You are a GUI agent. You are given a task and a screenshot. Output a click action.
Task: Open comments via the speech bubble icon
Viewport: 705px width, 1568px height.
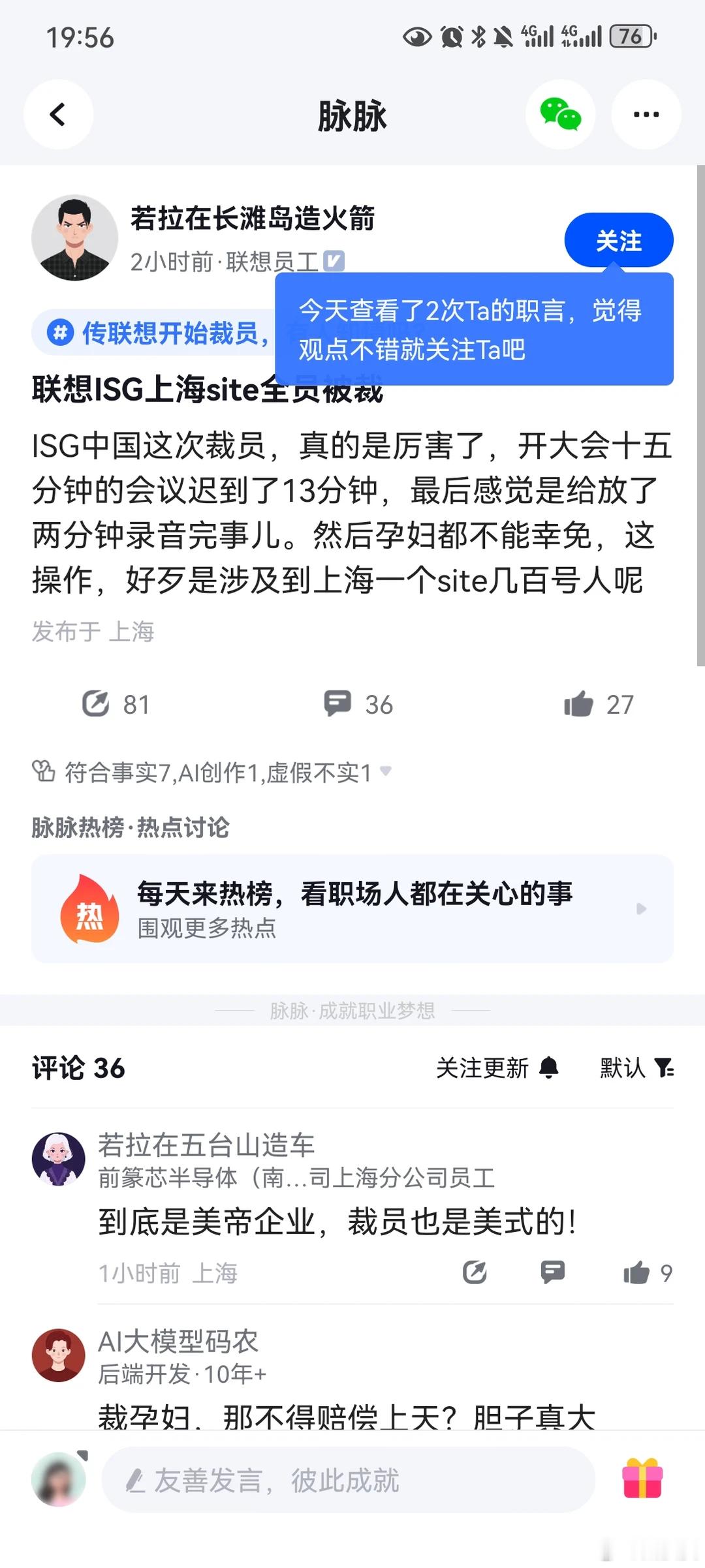point(337,704)
